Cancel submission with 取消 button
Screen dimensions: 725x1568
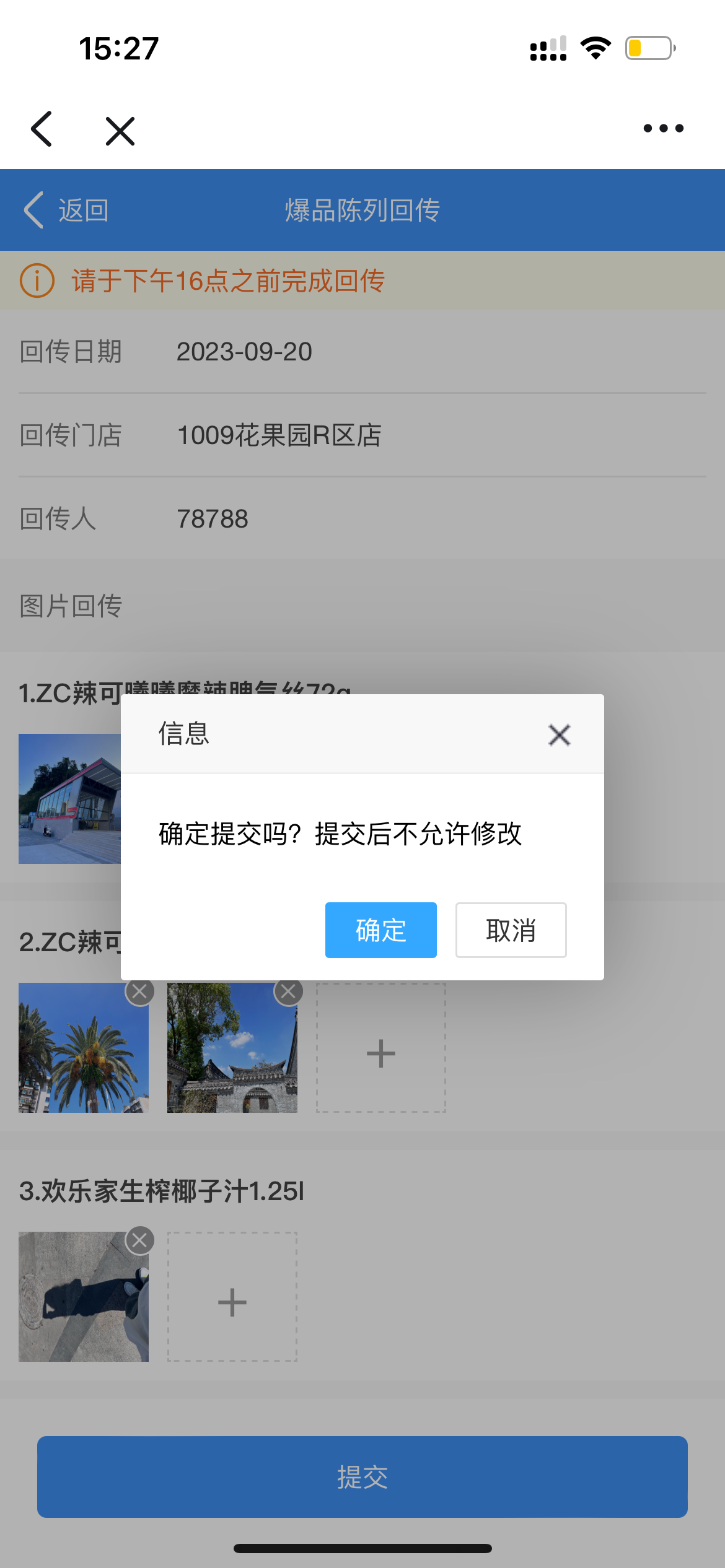click(511, 930)
